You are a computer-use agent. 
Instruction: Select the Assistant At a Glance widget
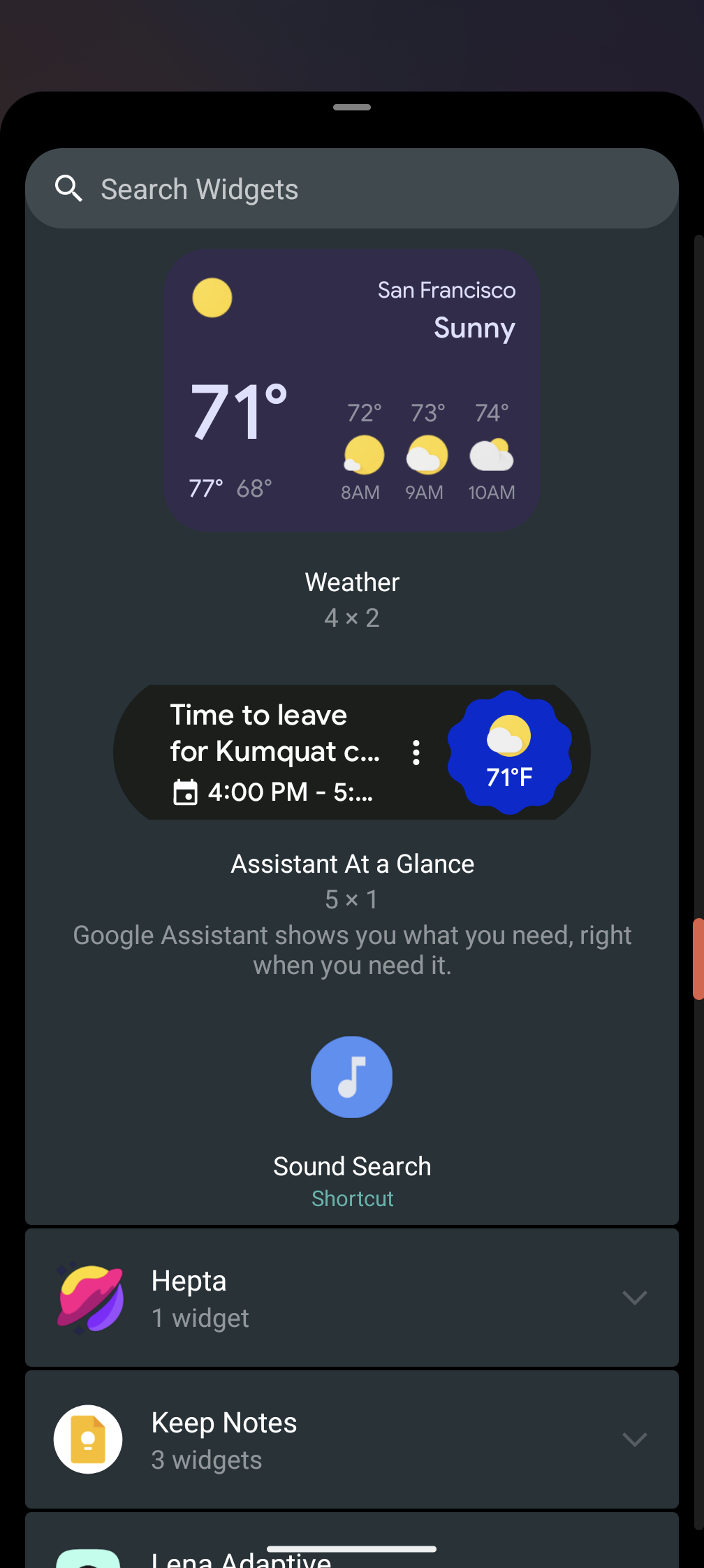coord(351,753)
